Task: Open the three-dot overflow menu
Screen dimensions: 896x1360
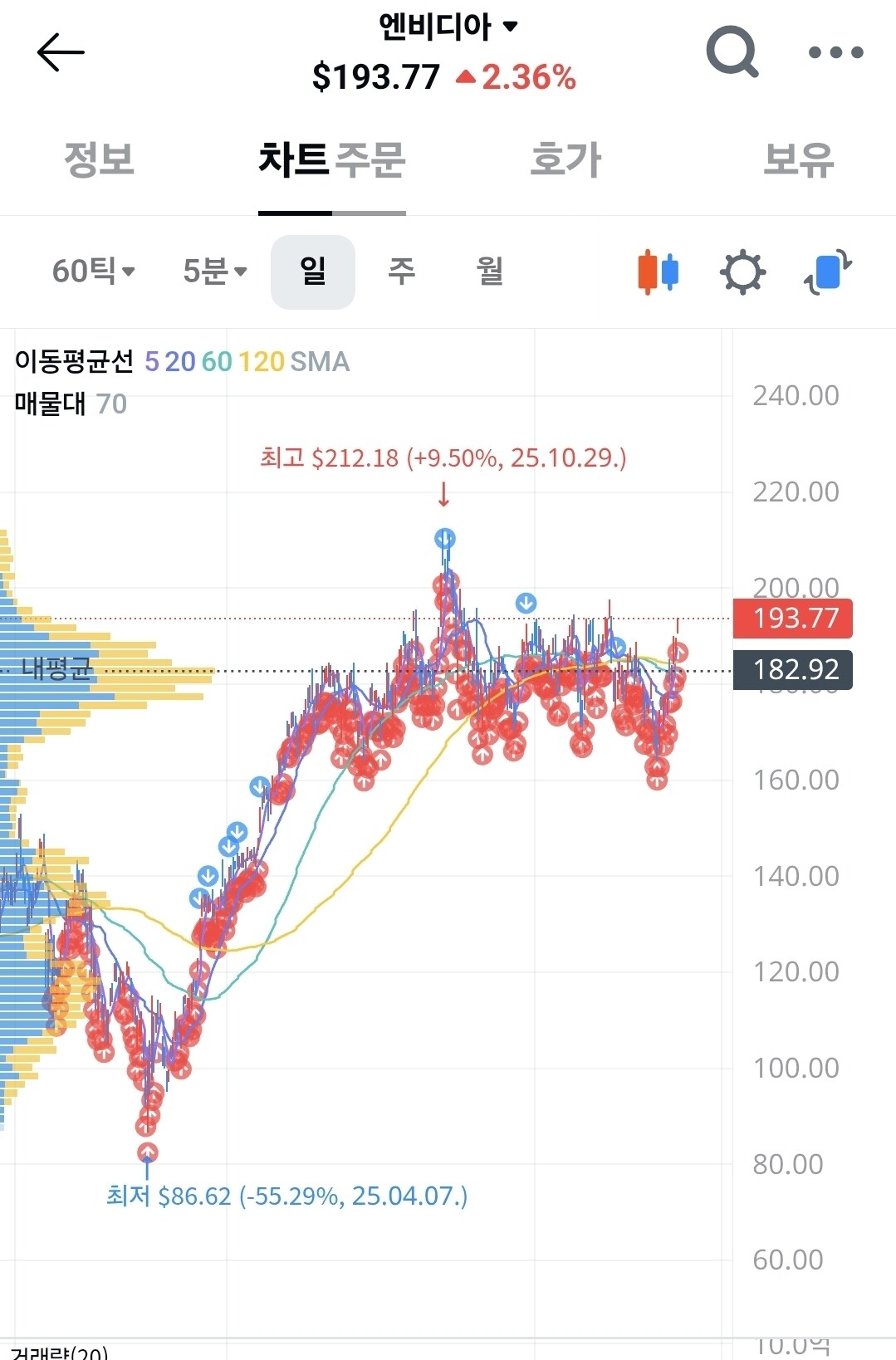Action: click(835, 52)
